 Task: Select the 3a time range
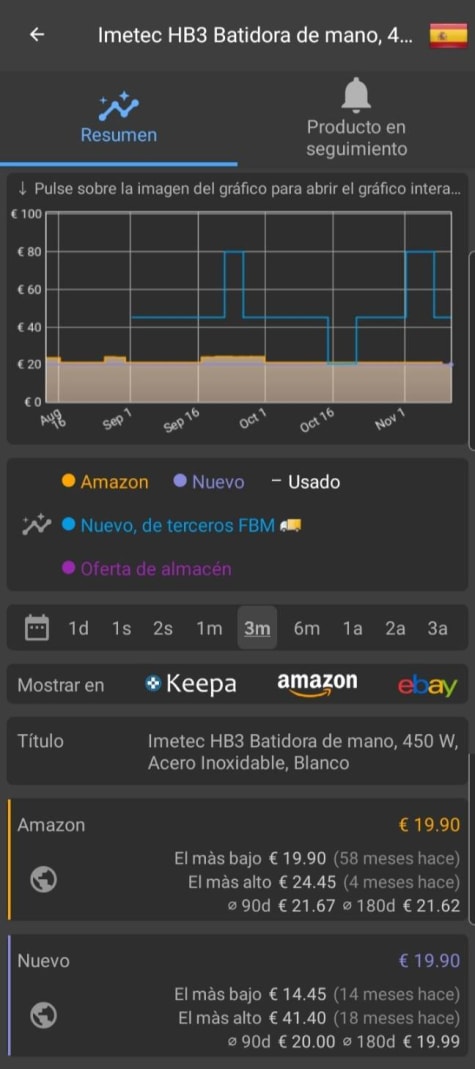(437, 628)
